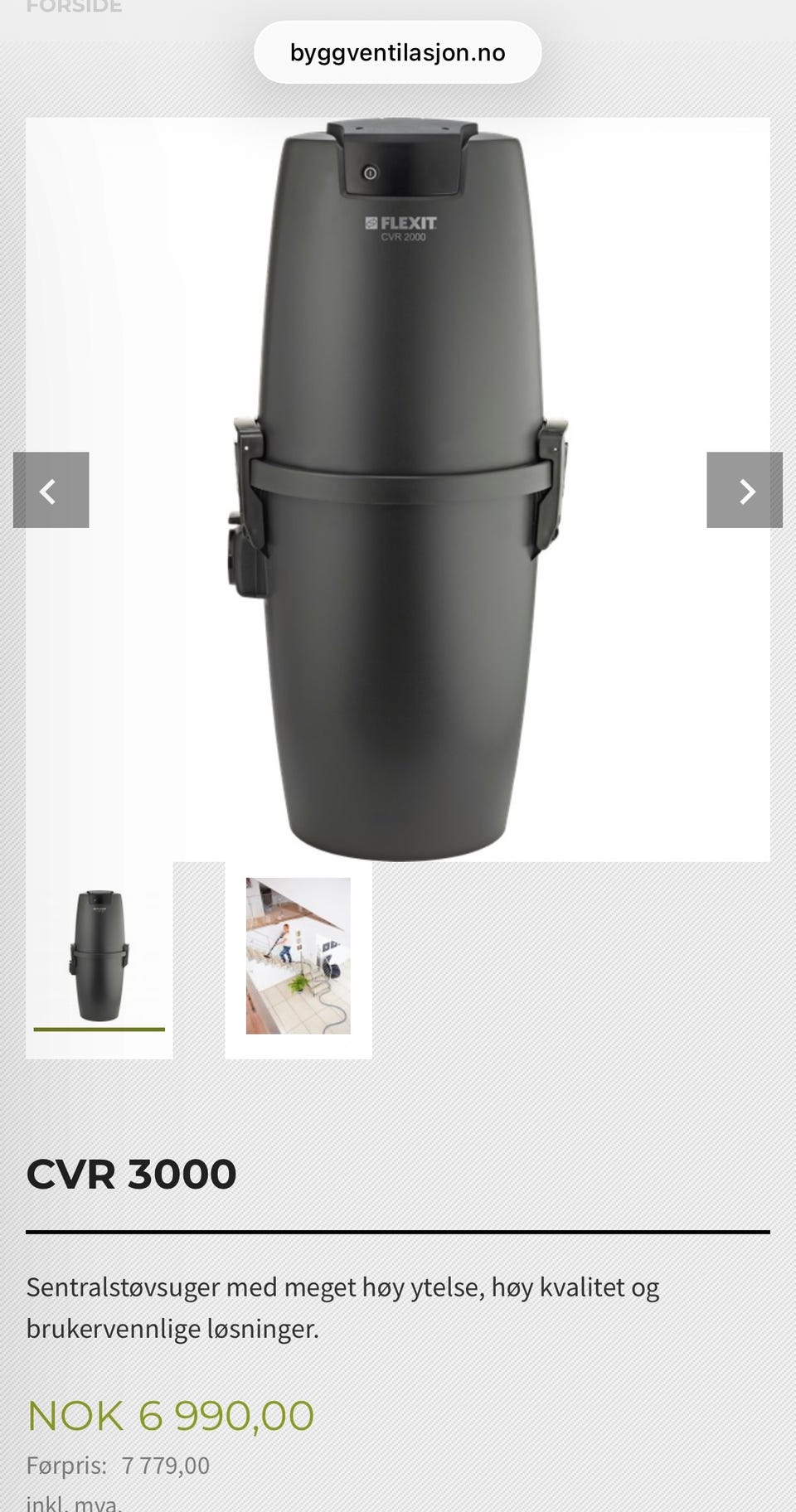Tap the byggventilasjon.no address pill
This screenshot has width=796, height=1512.
tap(397, 53)
